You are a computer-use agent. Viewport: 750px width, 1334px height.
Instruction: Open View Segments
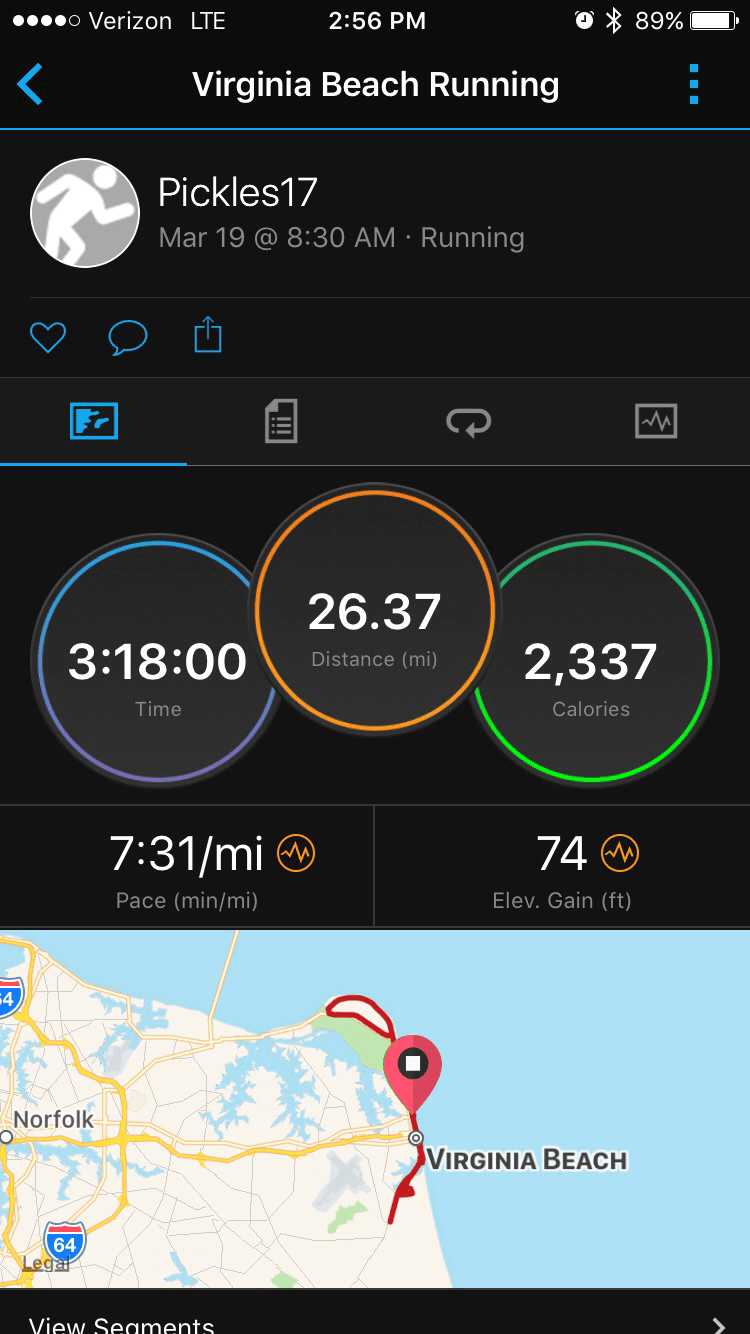click(375, 1321)
